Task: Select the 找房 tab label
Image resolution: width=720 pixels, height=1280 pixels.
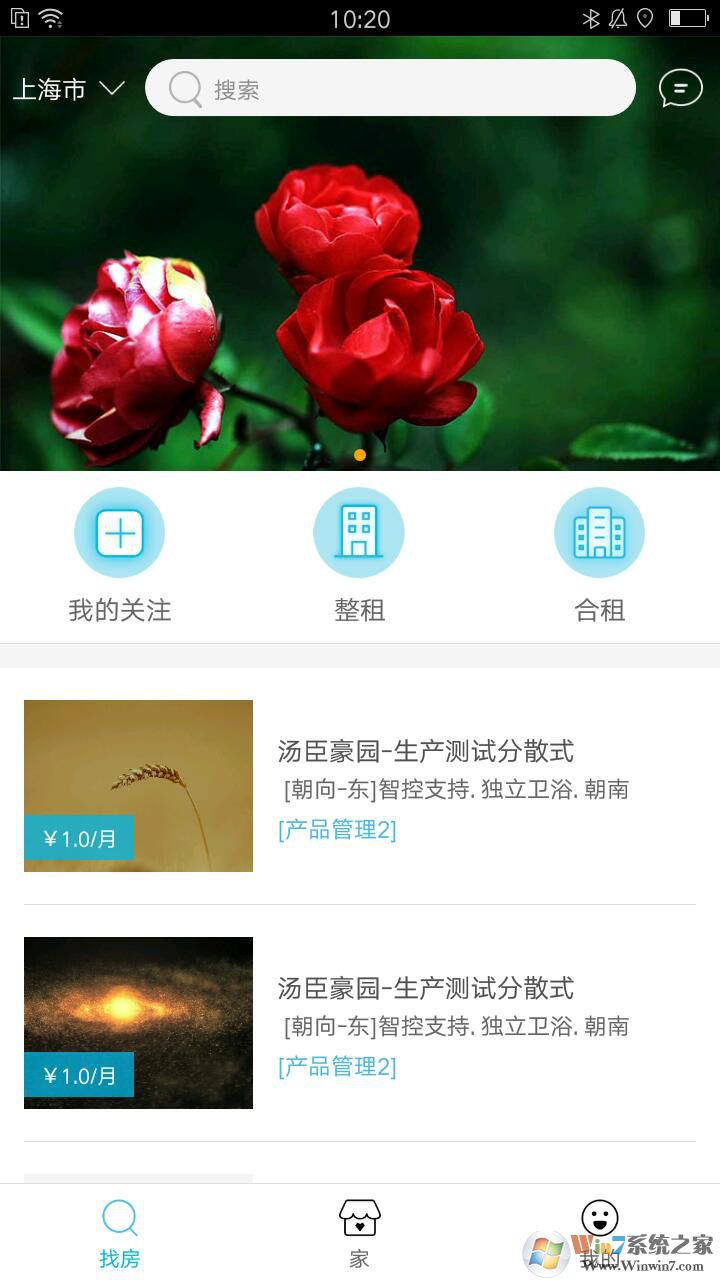Action: click(x=119, y=1260)
